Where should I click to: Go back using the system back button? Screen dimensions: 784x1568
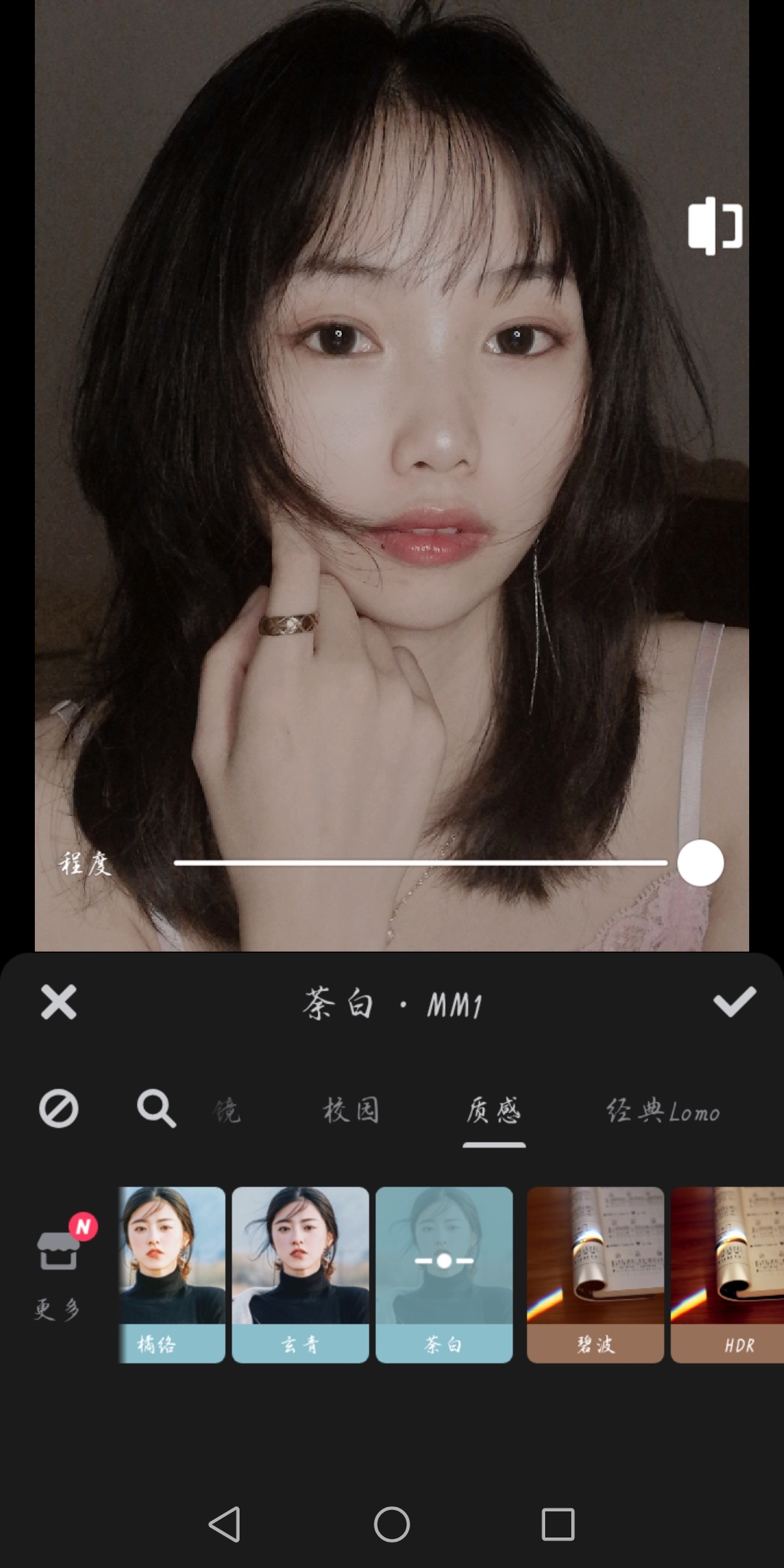coord(224,1524)
